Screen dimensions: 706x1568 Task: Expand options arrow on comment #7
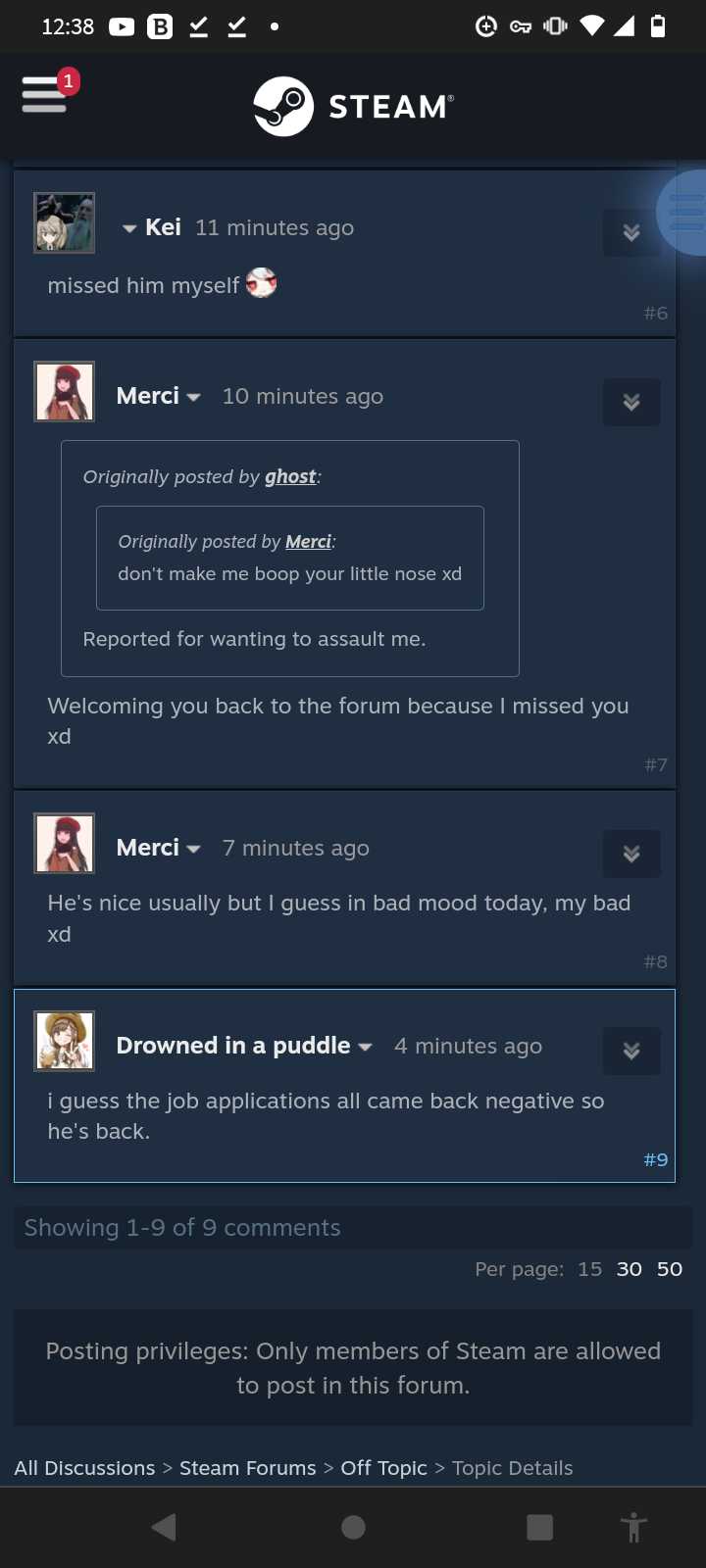[x=631, y=402]
